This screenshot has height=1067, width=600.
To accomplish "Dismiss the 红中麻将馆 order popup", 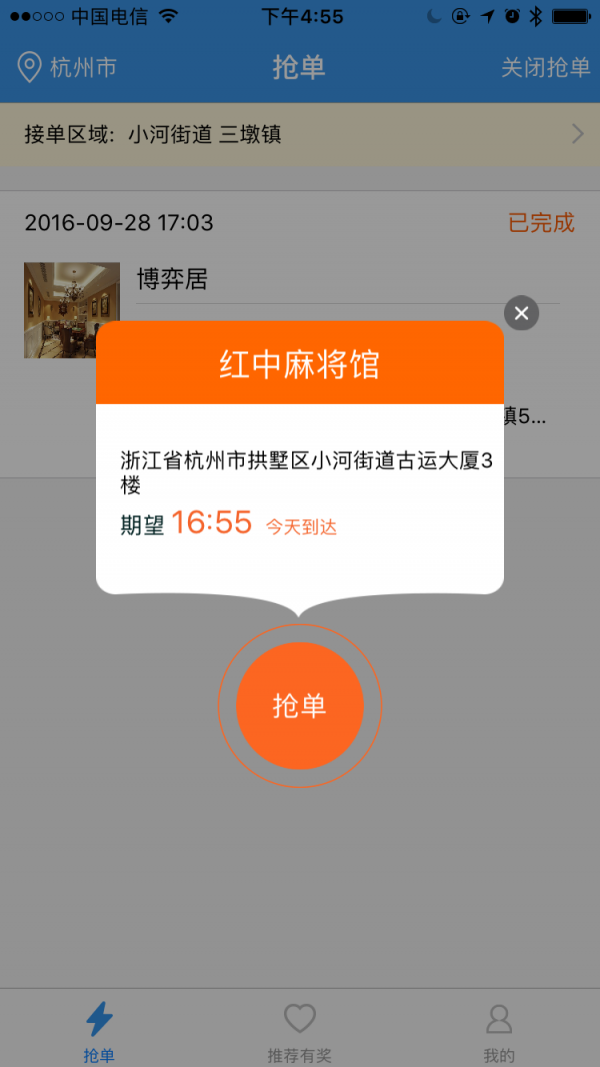I will (x=521, y=313).
